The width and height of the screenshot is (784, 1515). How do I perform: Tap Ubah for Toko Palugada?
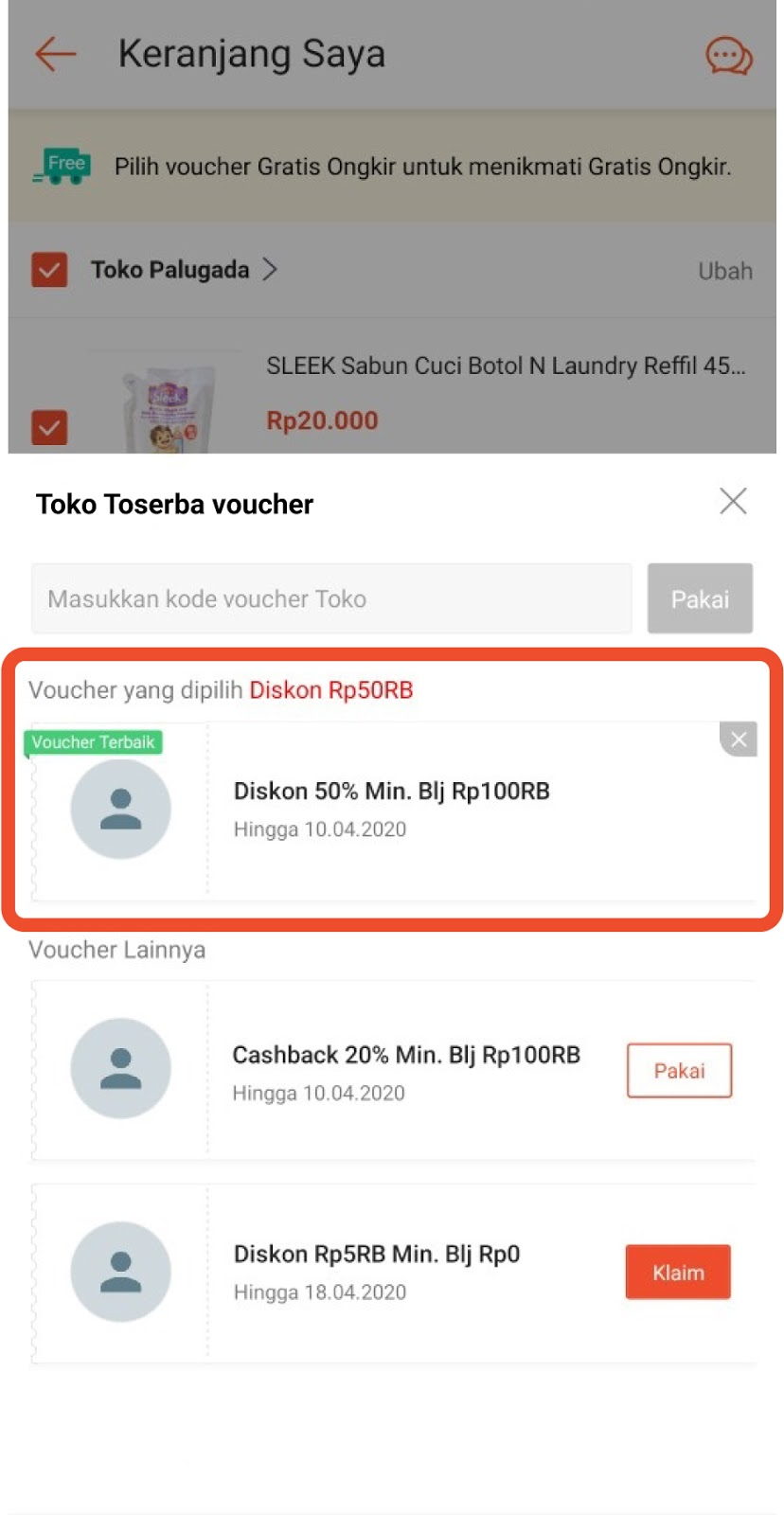pyautogui.click(x=724, y=271)
